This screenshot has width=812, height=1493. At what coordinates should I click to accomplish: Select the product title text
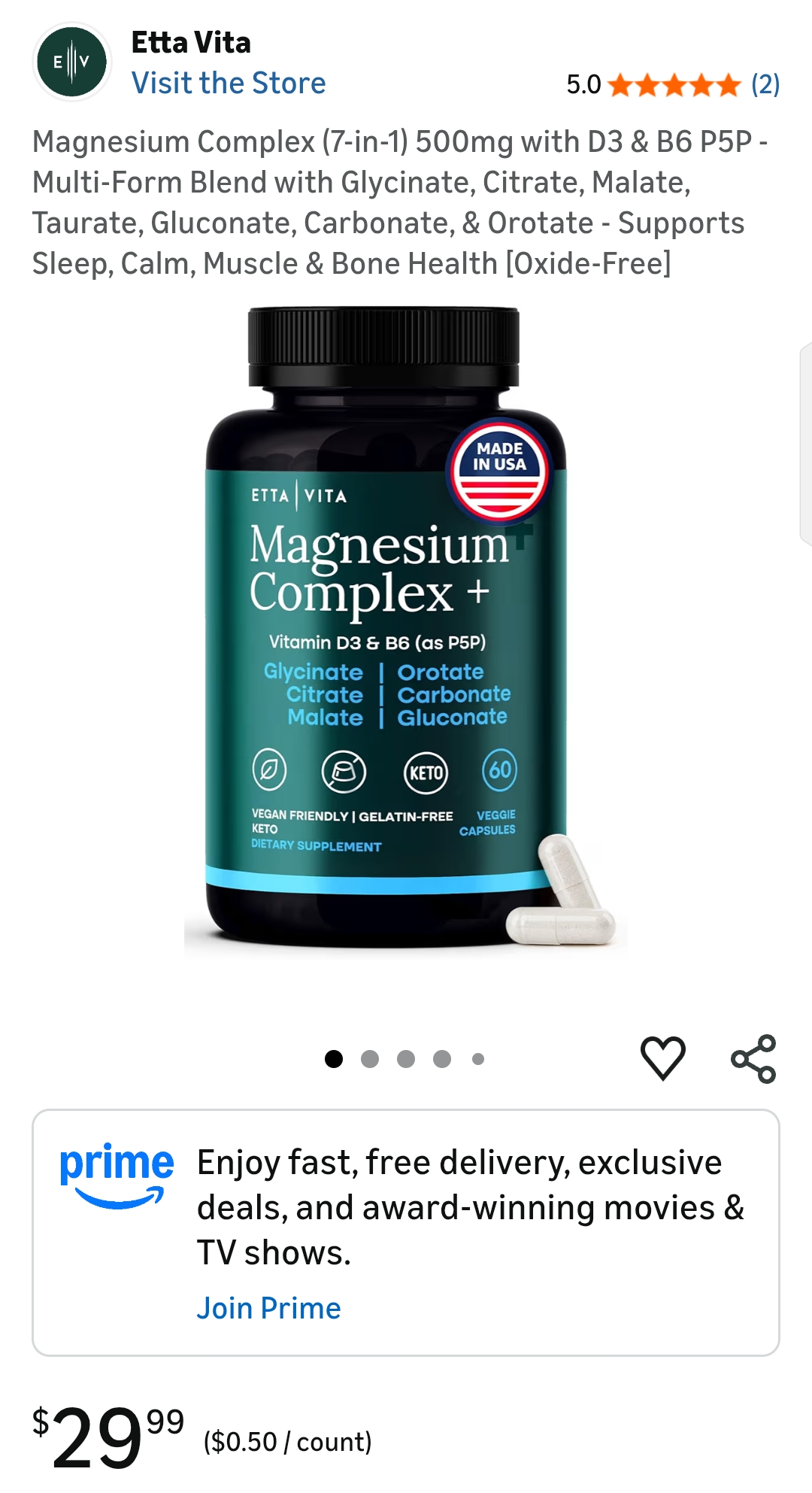[x=398, y=202]
